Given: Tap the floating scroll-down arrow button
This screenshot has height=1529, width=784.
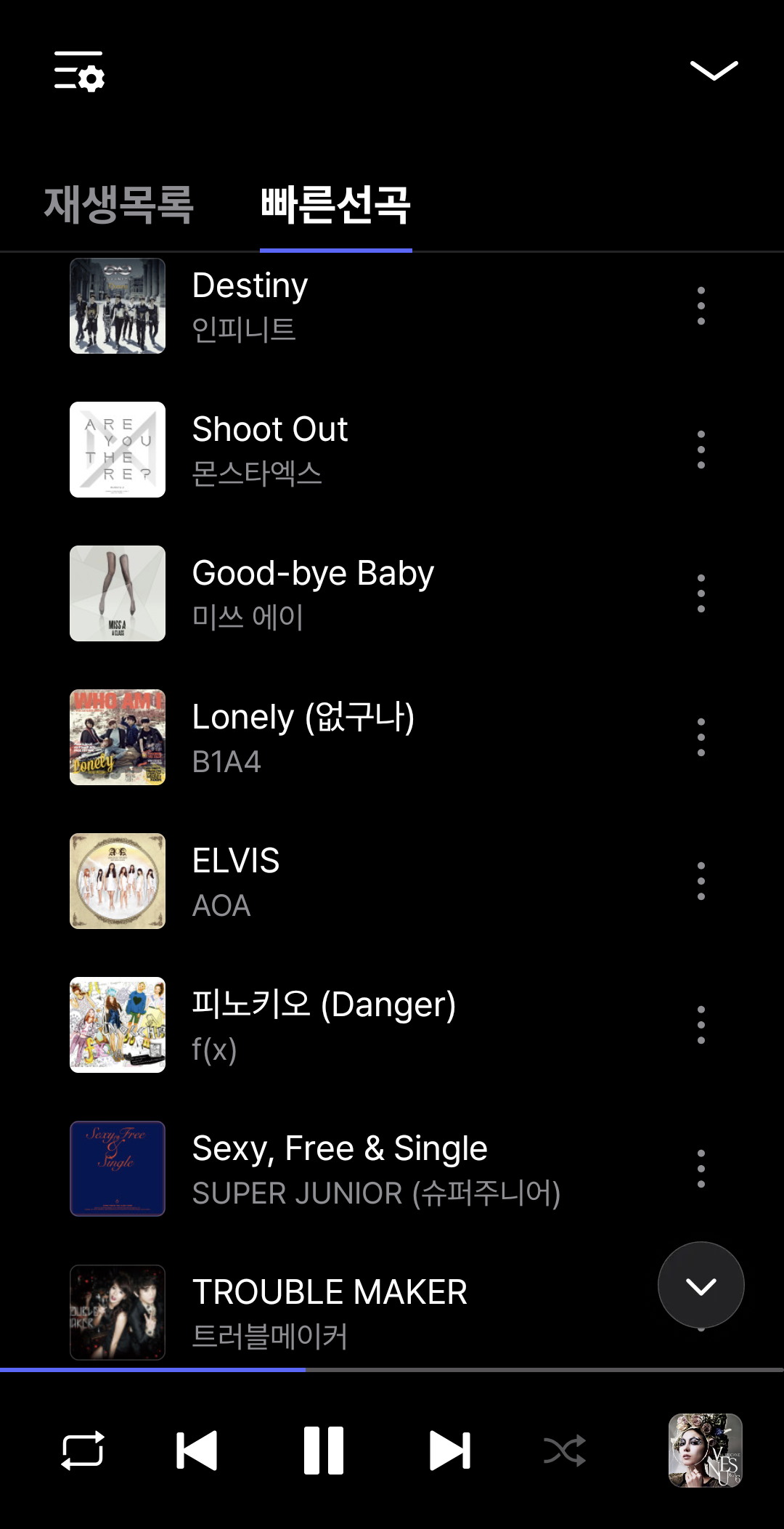Looking at the screenshot, I should coord(701,1286).
